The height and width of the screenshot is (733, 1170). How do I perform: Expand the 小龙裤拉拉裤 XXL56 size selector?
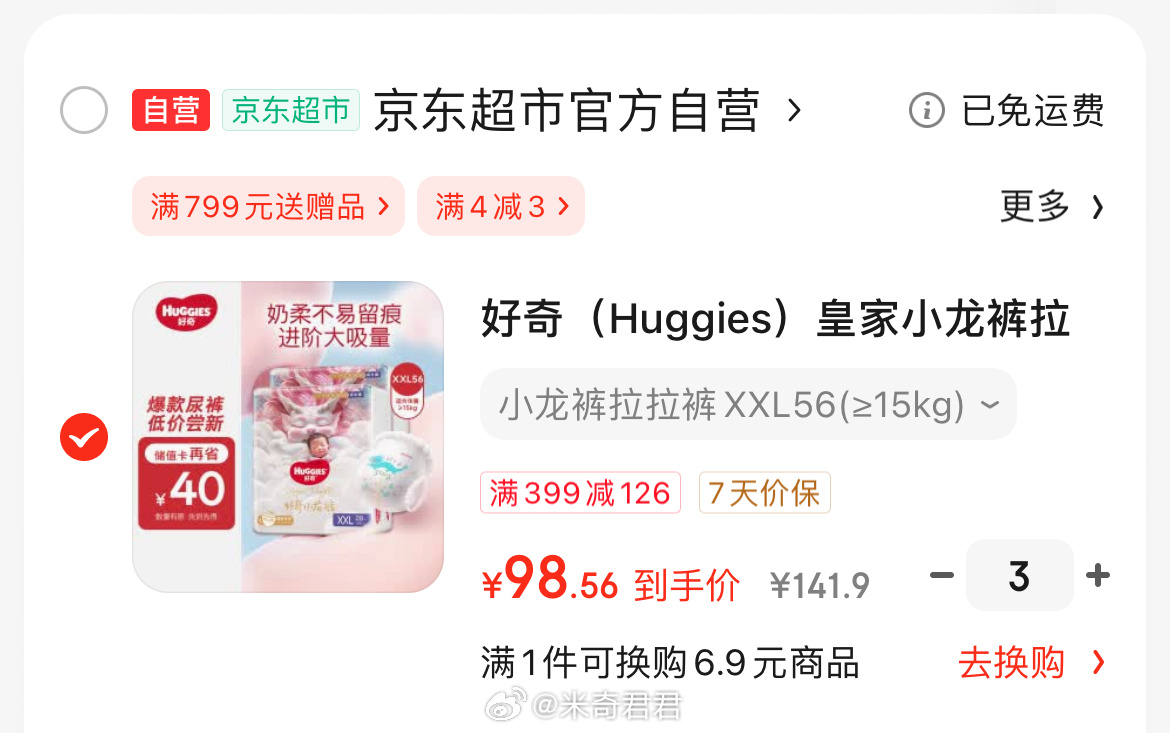click(748, 405)
